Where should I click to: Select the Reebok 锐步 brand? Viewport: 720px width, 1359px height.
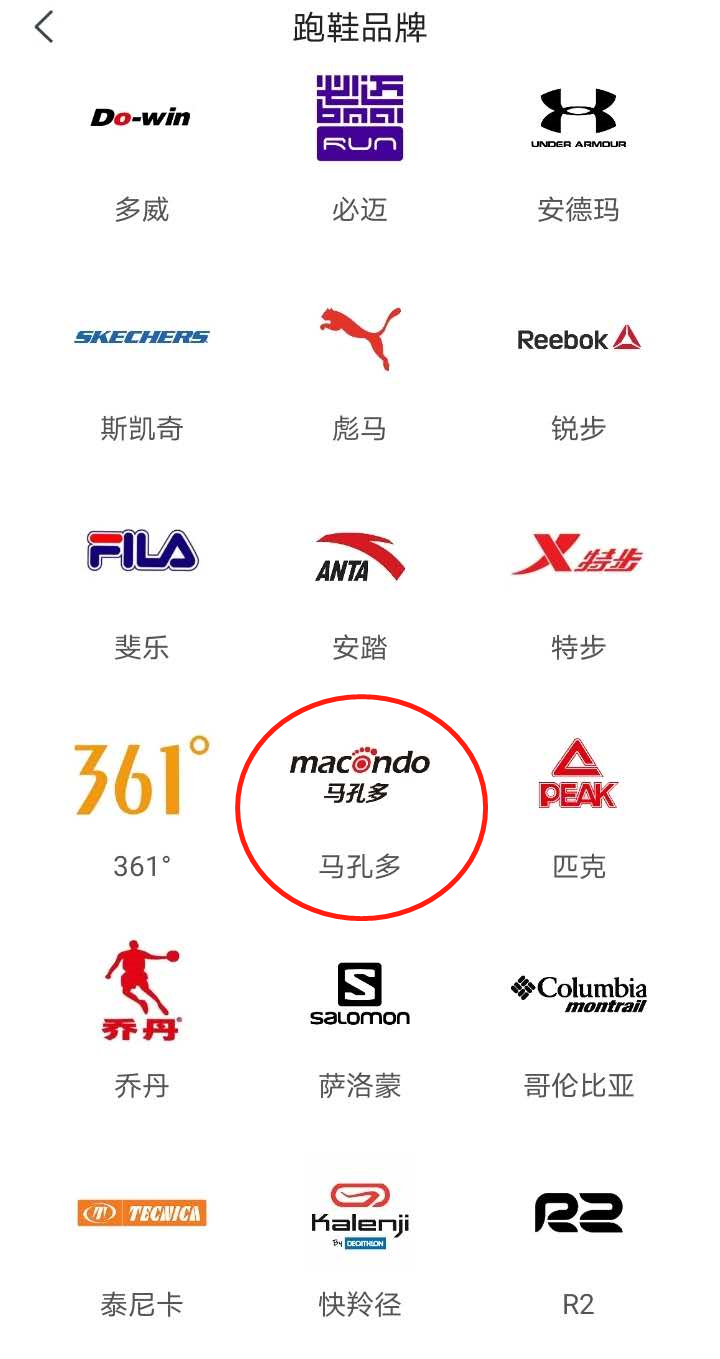click(x=578, y=371)
